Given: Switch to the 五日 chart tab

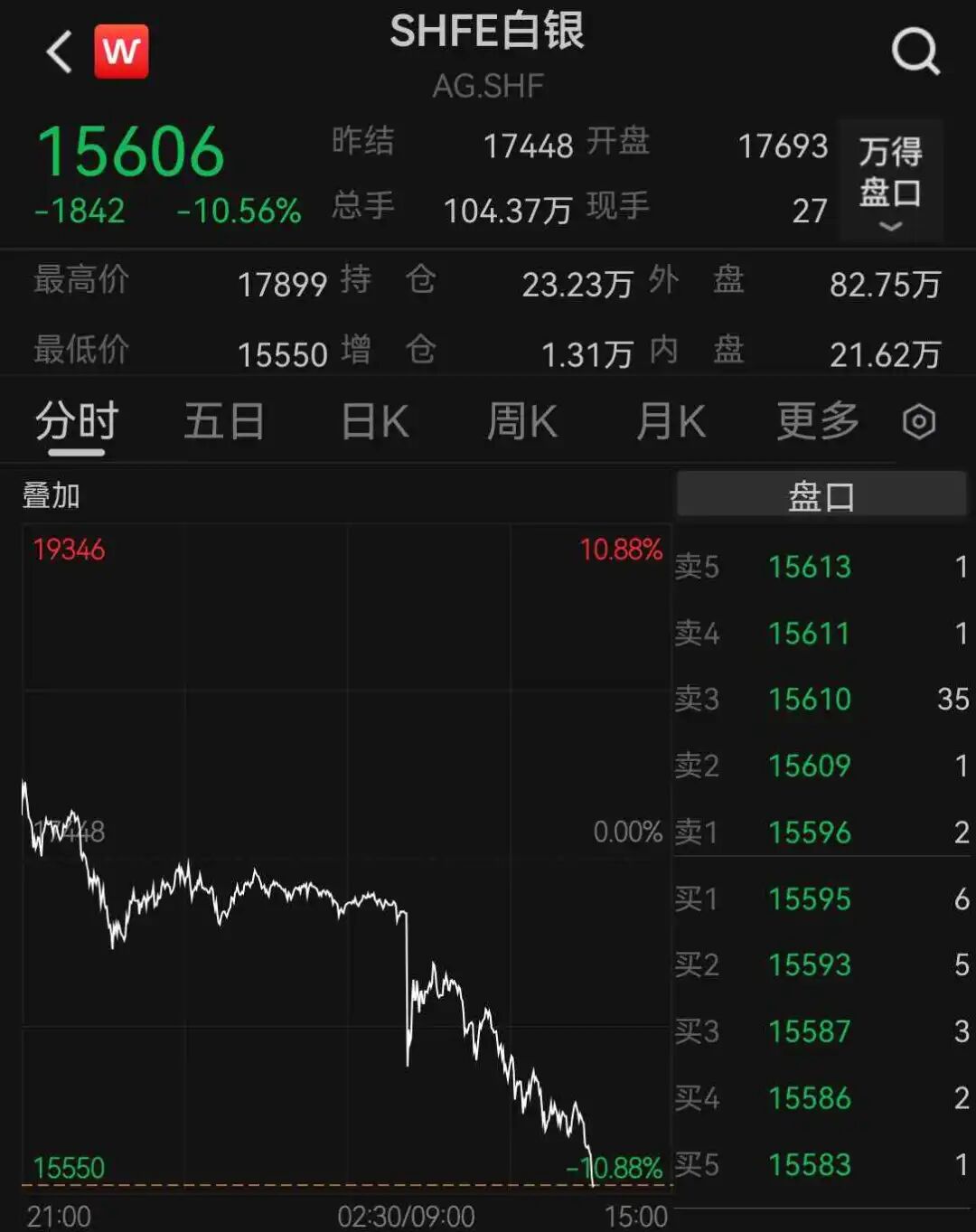Looking at the screenshot, I should 224,422.
